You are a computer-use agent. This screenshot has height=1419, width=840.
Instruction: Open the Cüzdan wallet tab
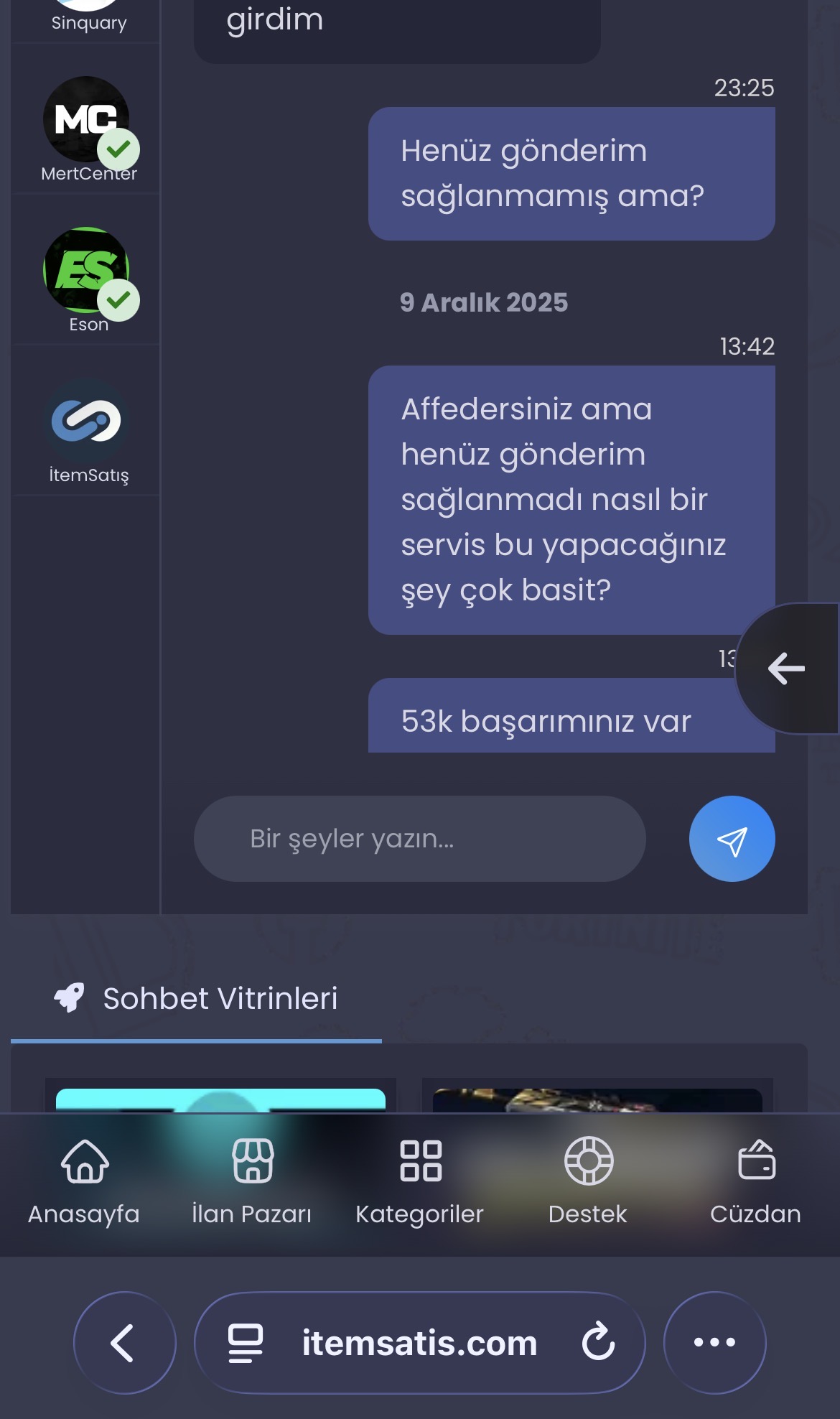(x=756, y=1182)
